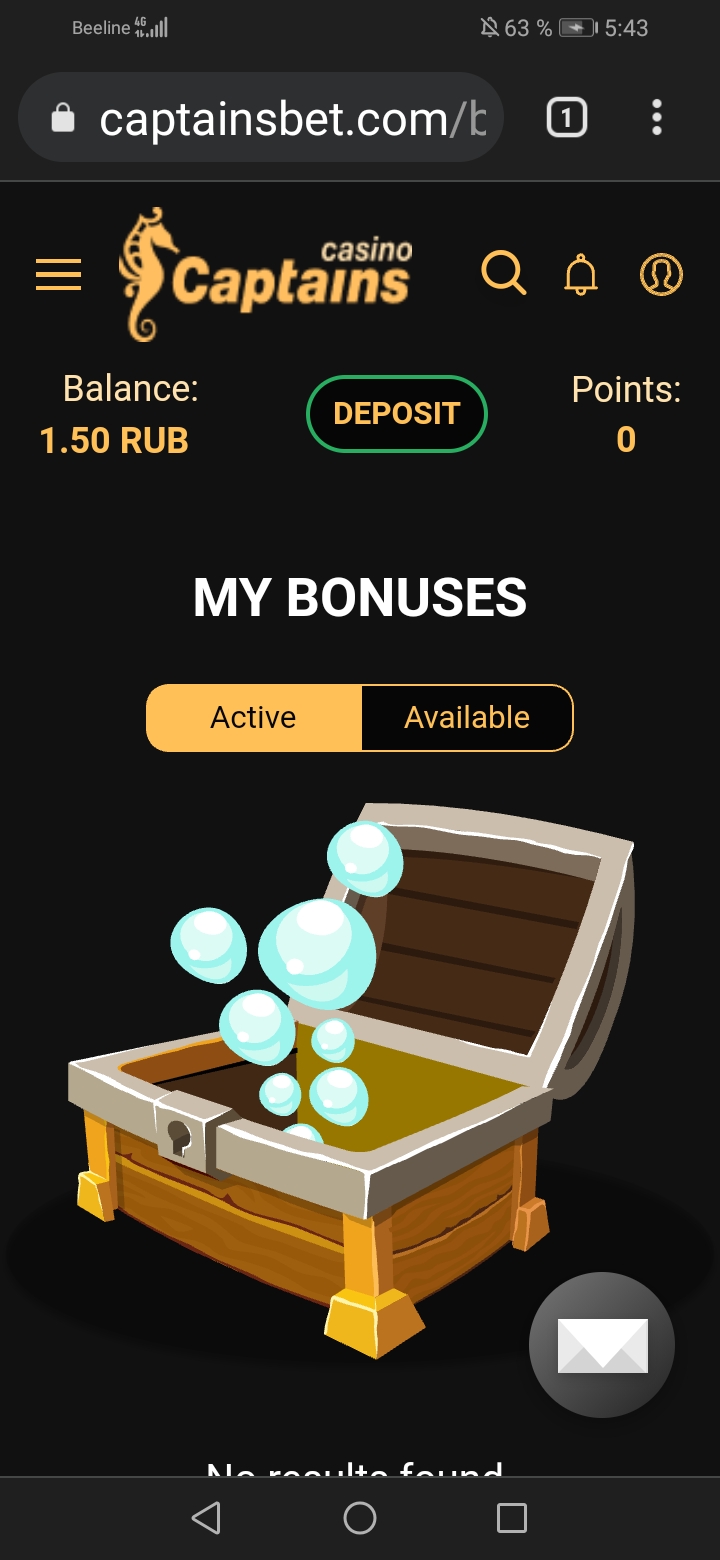The image size is (720, 1560).
Task: Open the browser overflow menu
Action: pos(656,119)
